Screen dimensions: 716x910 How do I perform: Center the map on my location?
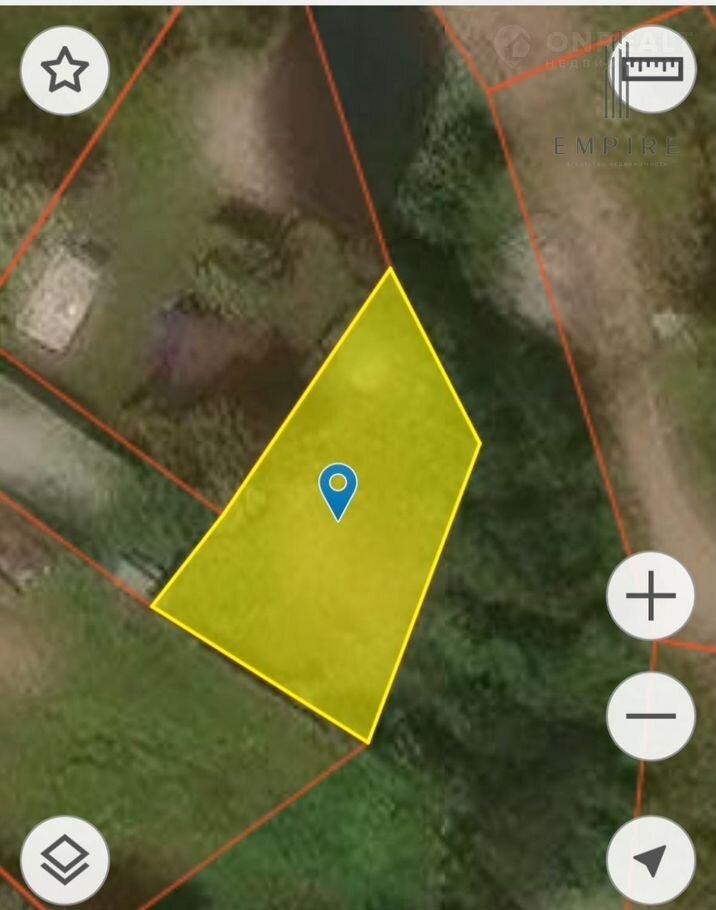point(651,860)
